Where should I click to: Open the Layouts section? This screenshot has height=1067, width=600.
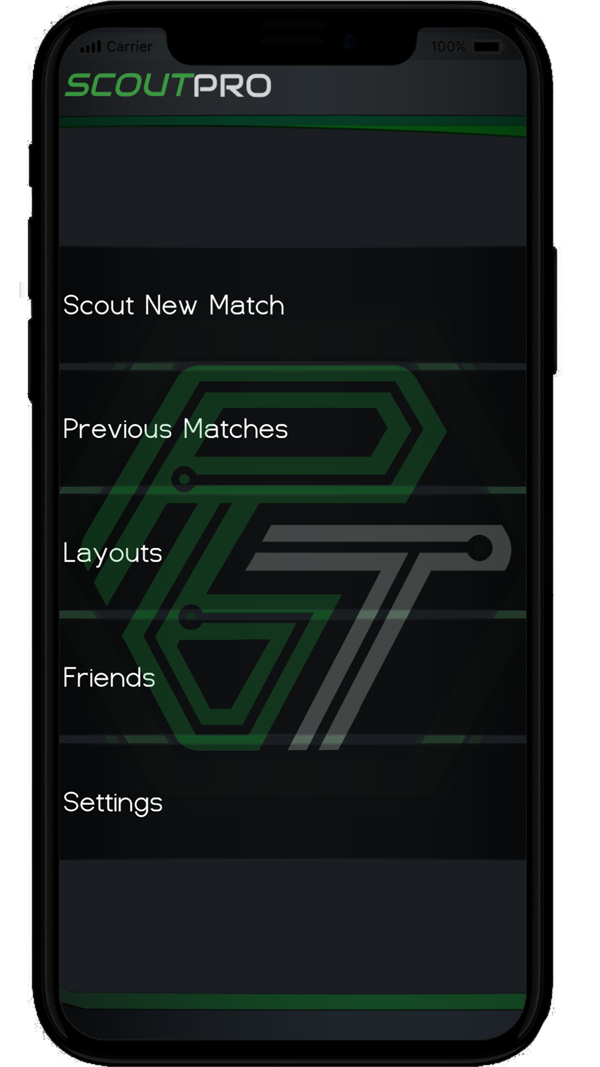pyautogui.click(x=293, y=553)
